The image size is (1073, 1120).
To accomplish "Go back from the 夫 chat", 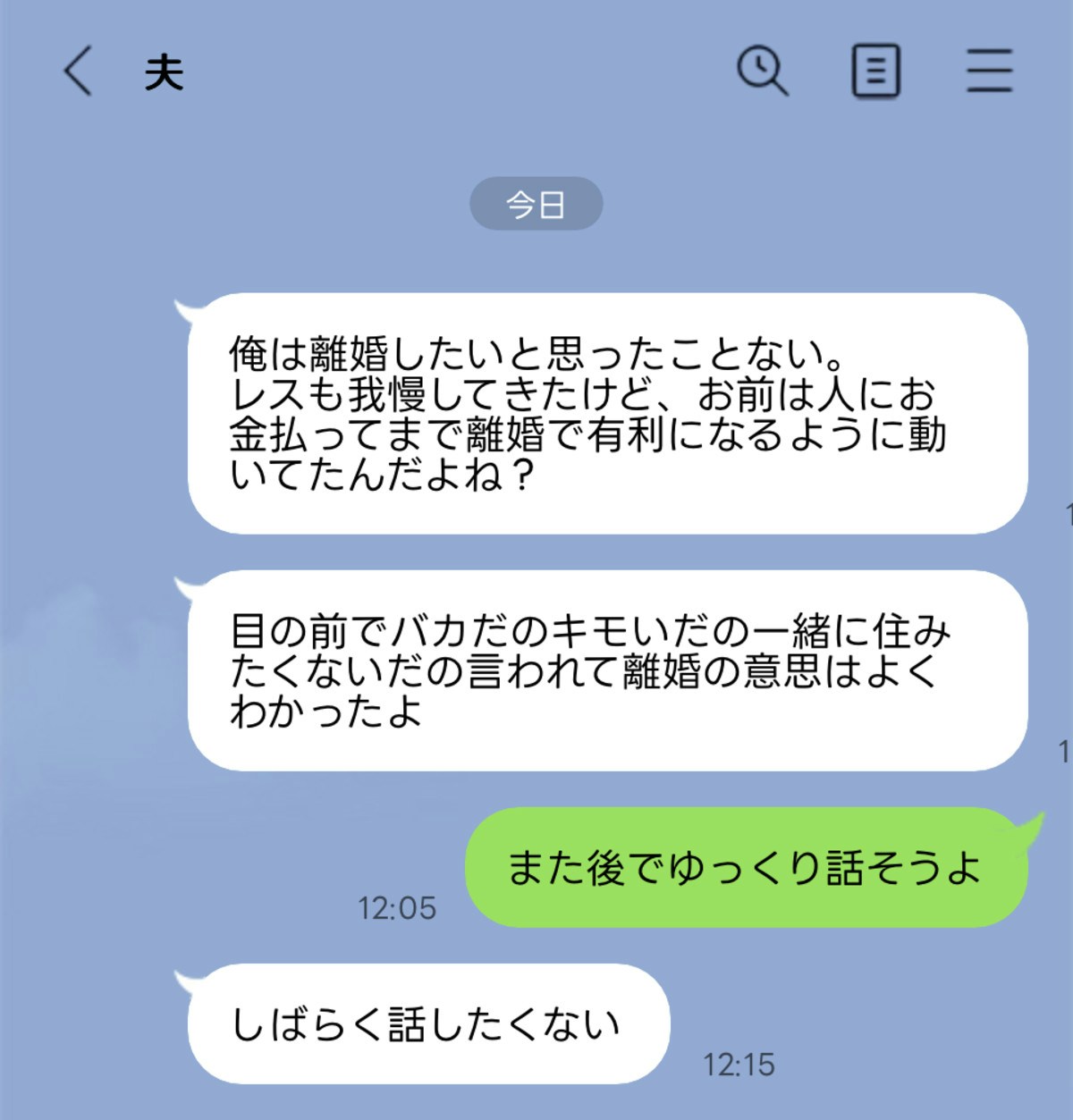I will tap(78, 71).
